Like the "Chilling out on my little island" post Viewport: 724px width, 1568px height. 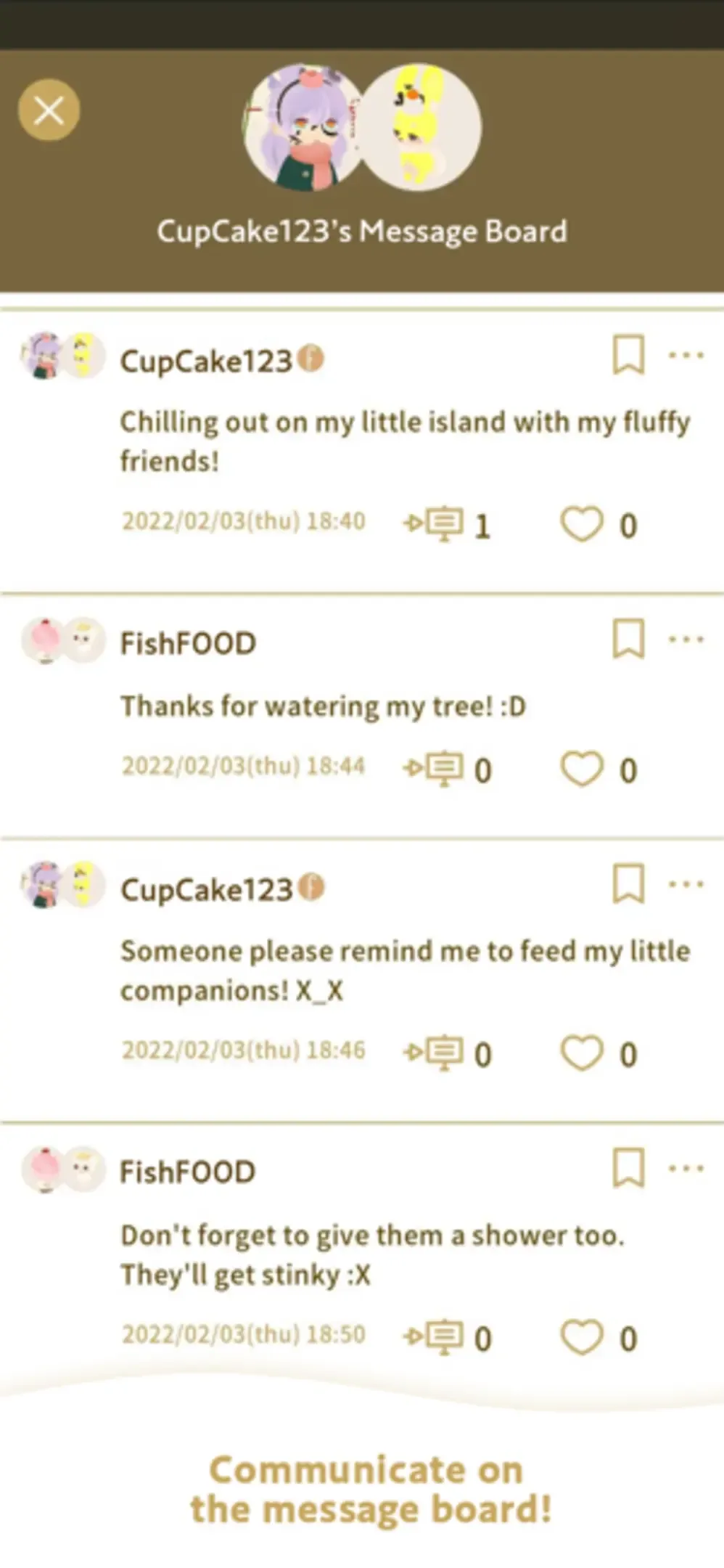click(582, 524)
